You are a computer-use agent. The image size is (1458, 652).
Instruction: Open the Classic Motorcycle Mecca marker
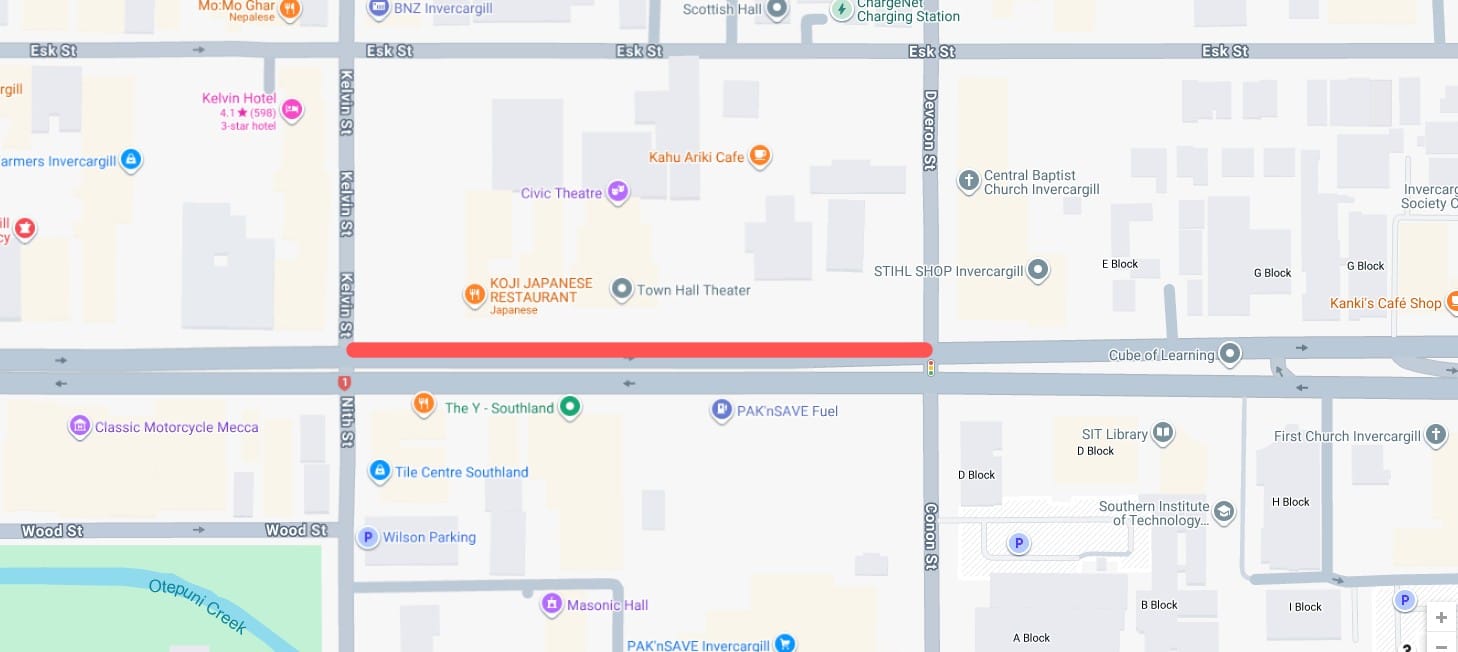[x=79, y=427]
